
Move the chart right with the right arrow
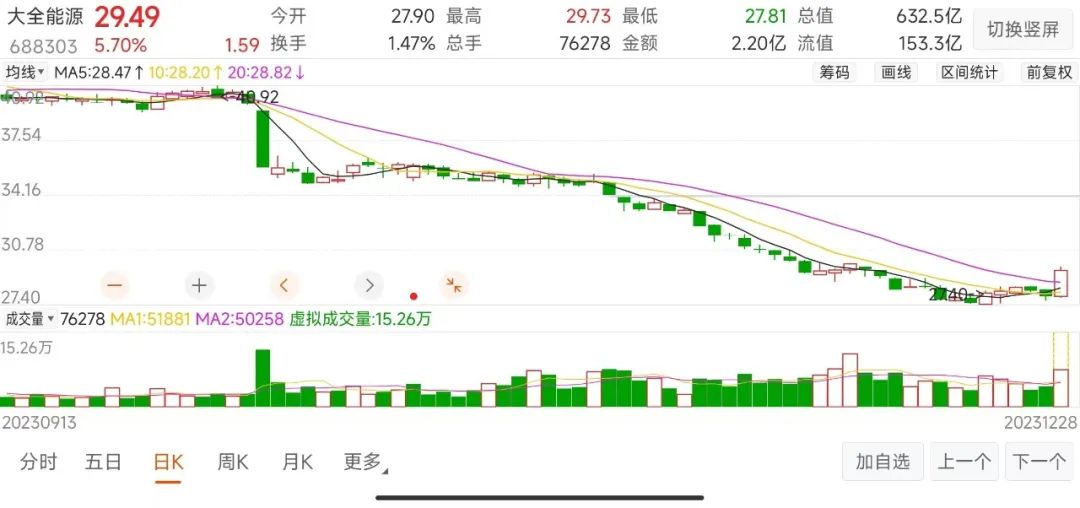[369, 285]
